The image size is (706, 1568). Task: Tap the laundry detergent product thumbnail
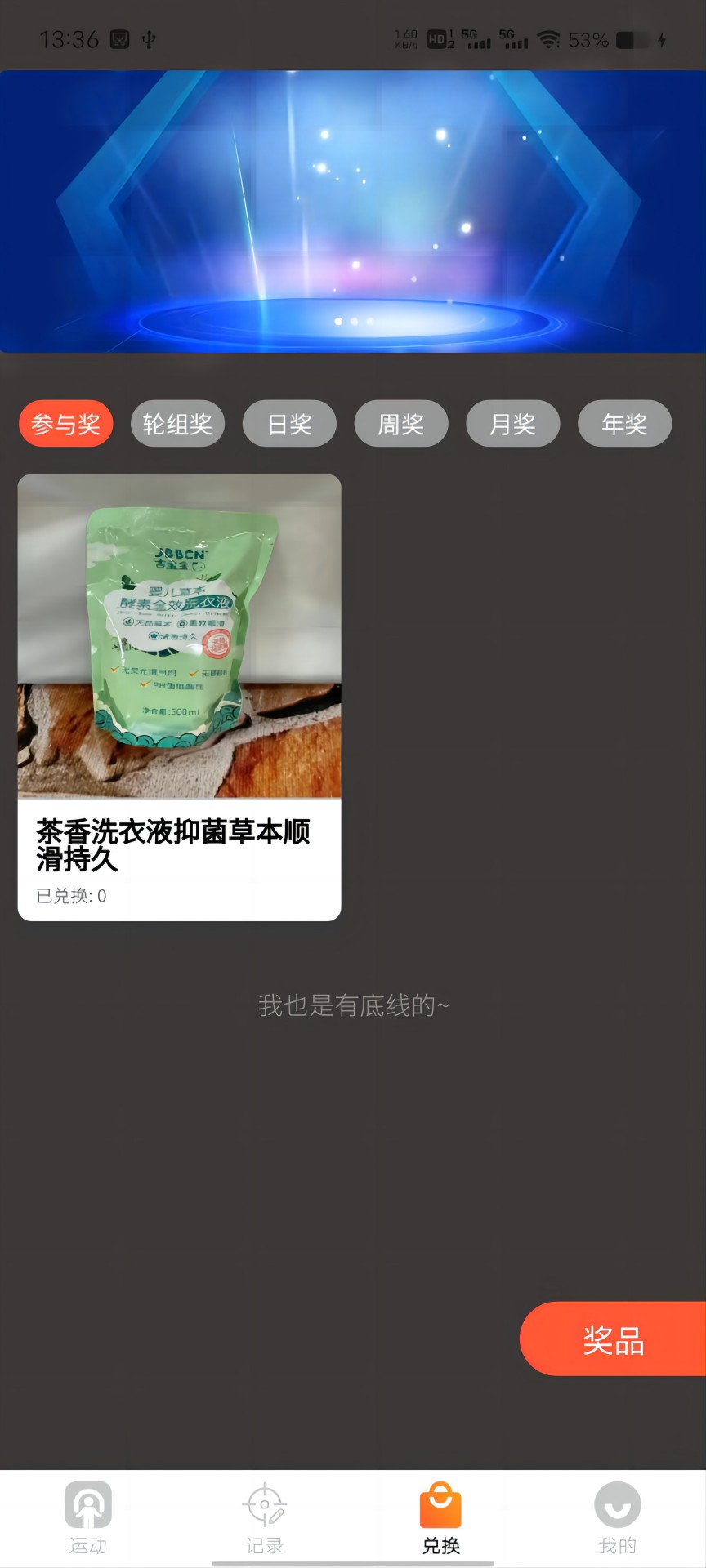pos(178,637)
